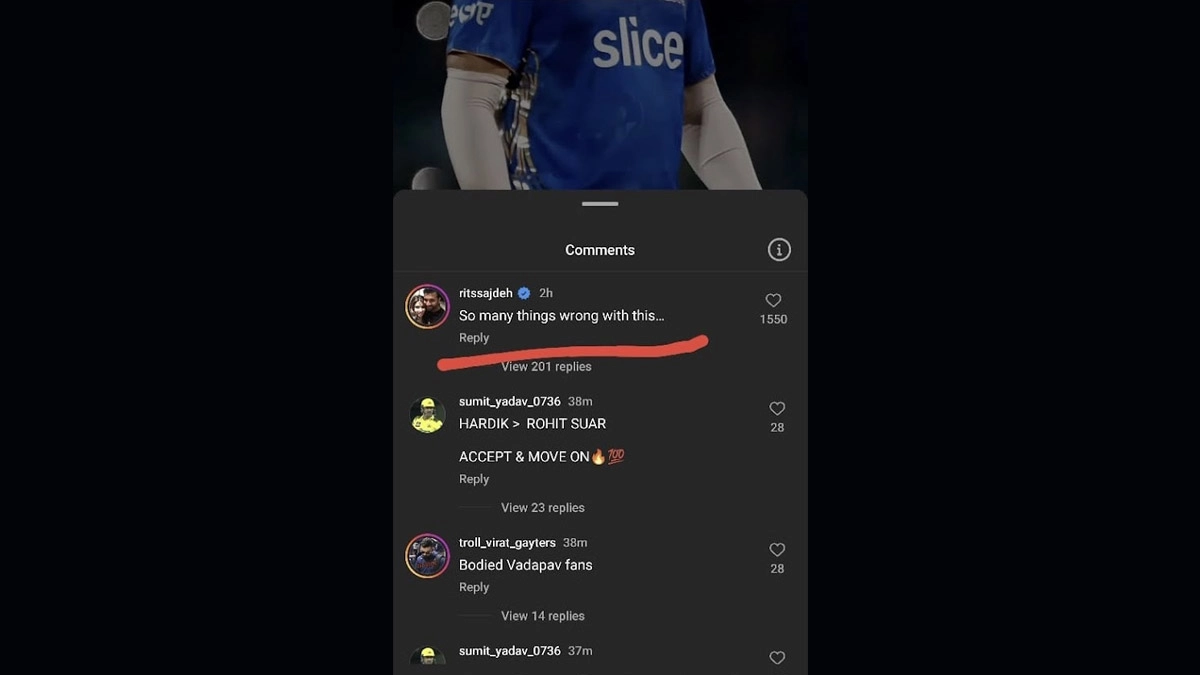1200x675 pixels.
Task: Expand View 23 replies
Action: [542, 508]
